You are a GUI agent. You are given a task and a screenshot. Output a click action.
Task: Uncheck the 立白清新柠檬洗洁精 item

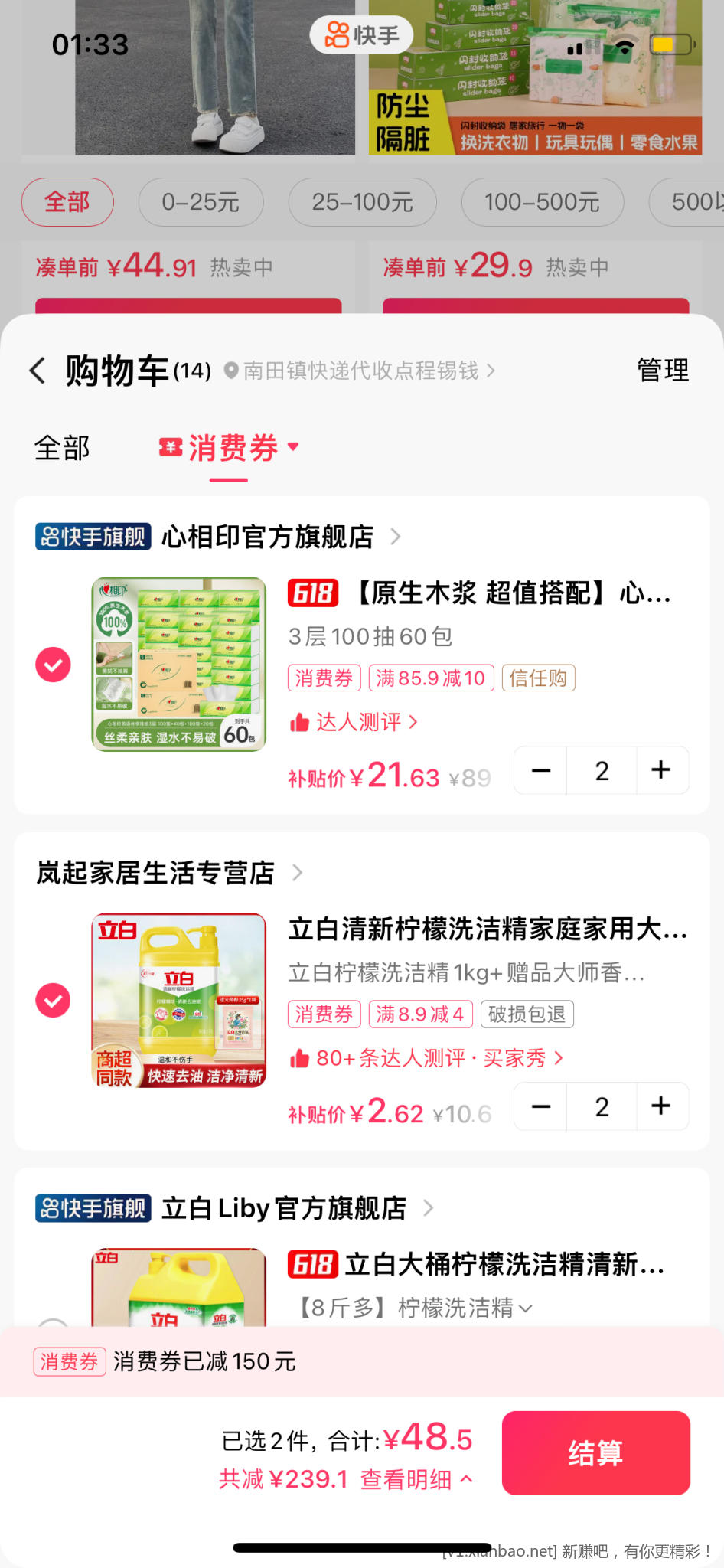(x=53, y=1000)
